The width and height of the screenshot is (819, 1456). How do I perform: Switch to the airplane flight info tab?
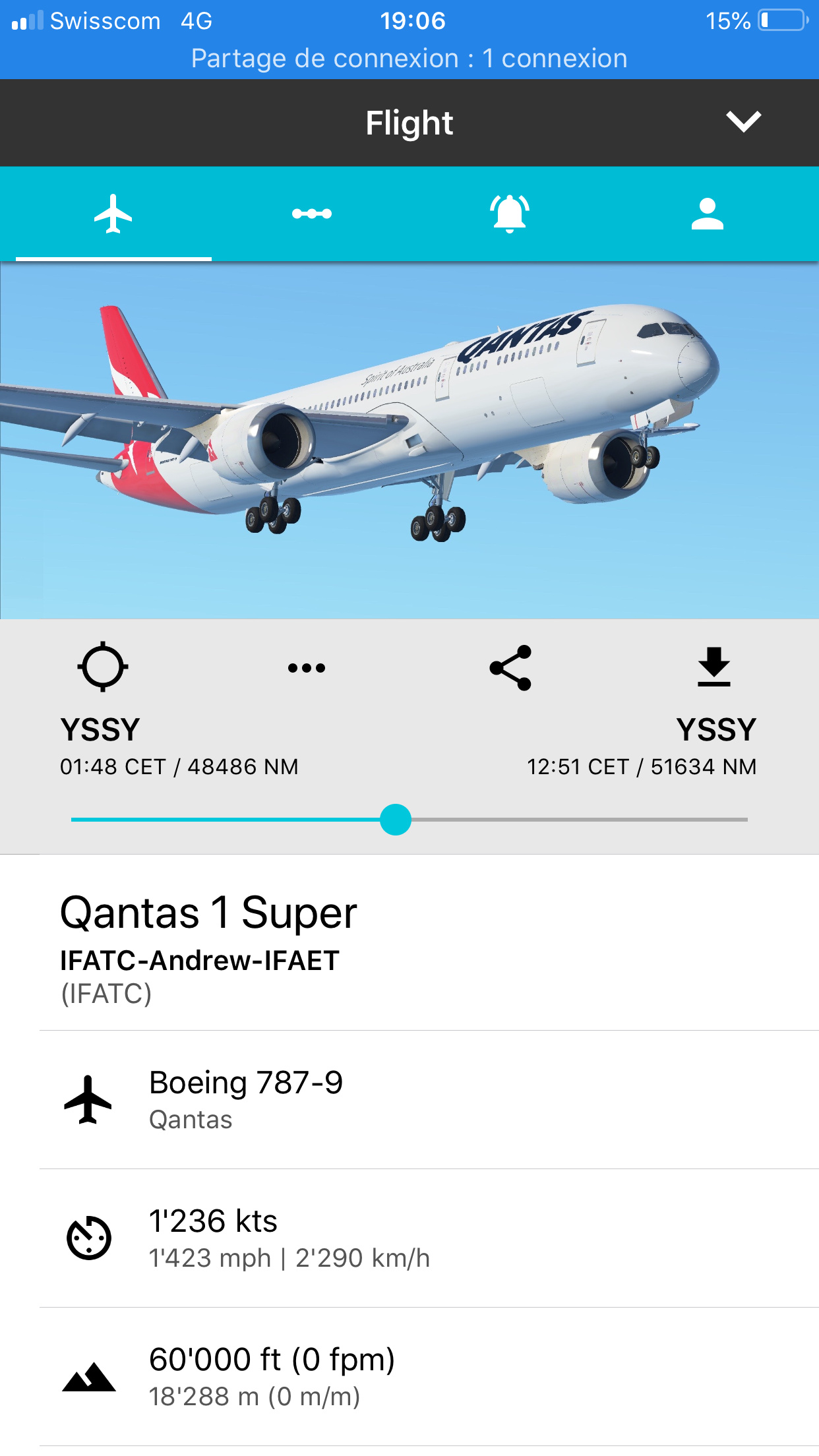[113, 214]
